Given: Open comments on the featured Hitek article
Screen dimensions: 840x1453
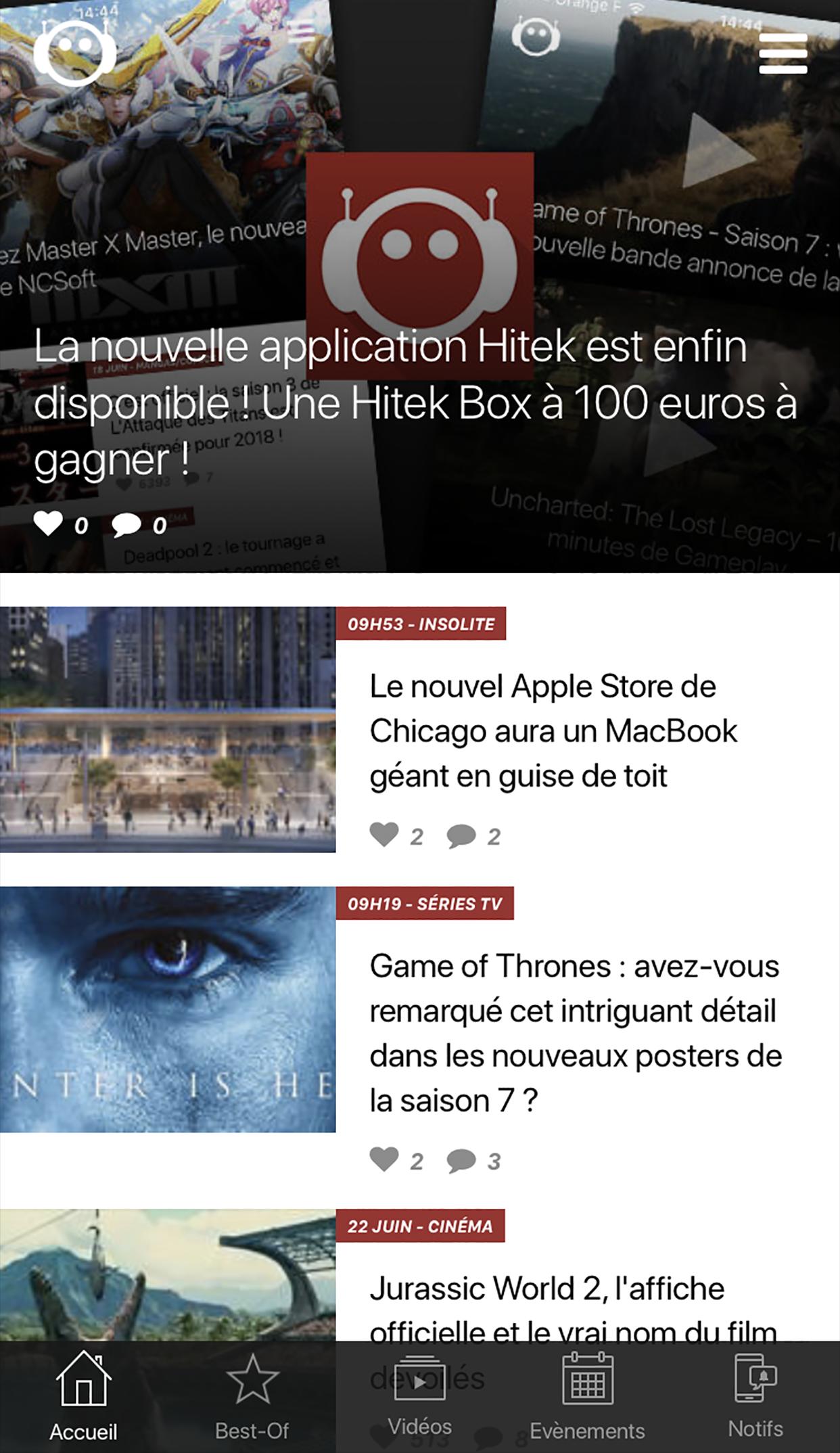Looking at the screenshot, I should pos(126,525).
